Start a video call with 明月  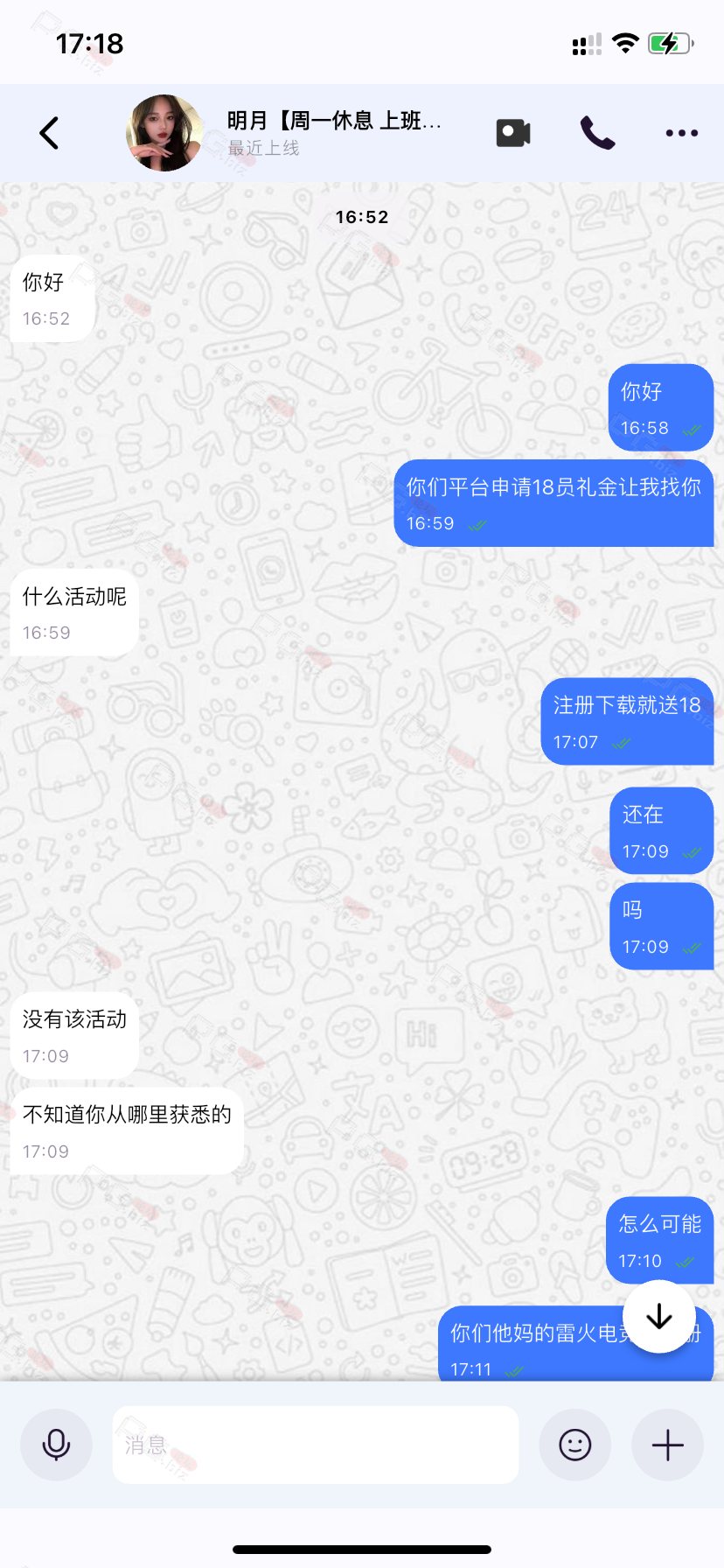[513, 133]
